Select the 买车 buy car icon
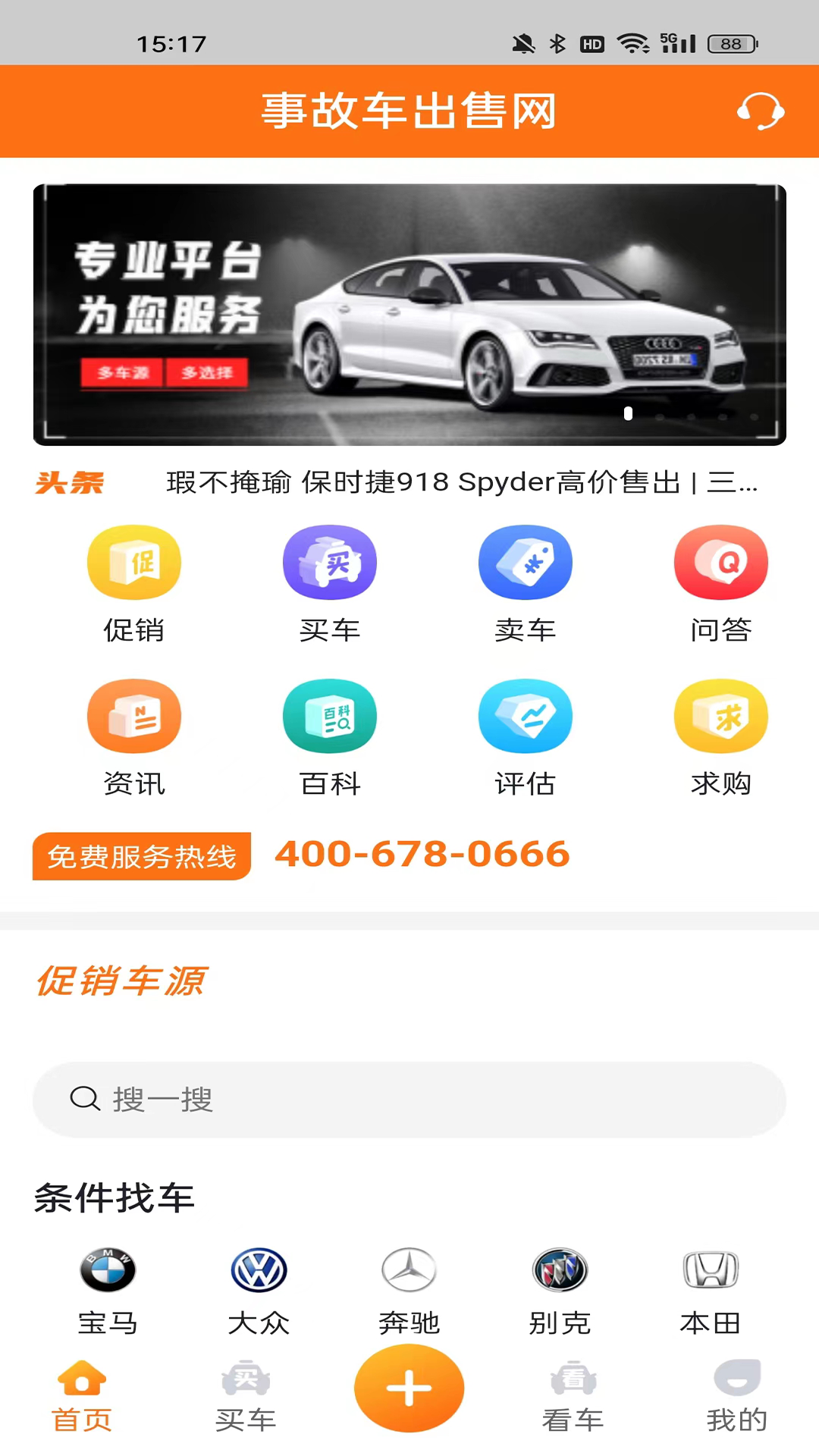The width and height of the screenshot is (819, 1456). point(330,562)
